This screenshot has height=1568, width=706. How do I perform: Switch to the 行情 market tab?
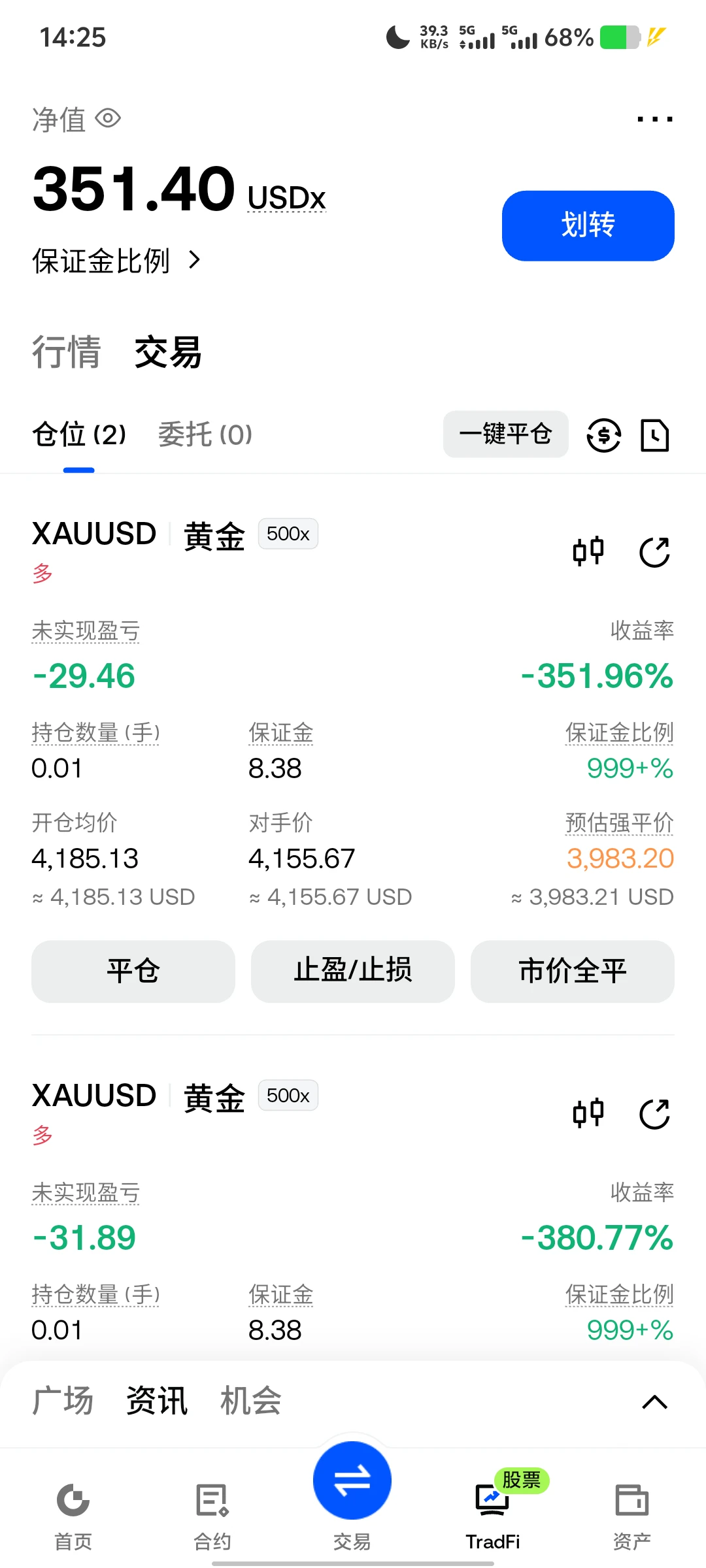(67, 352)
